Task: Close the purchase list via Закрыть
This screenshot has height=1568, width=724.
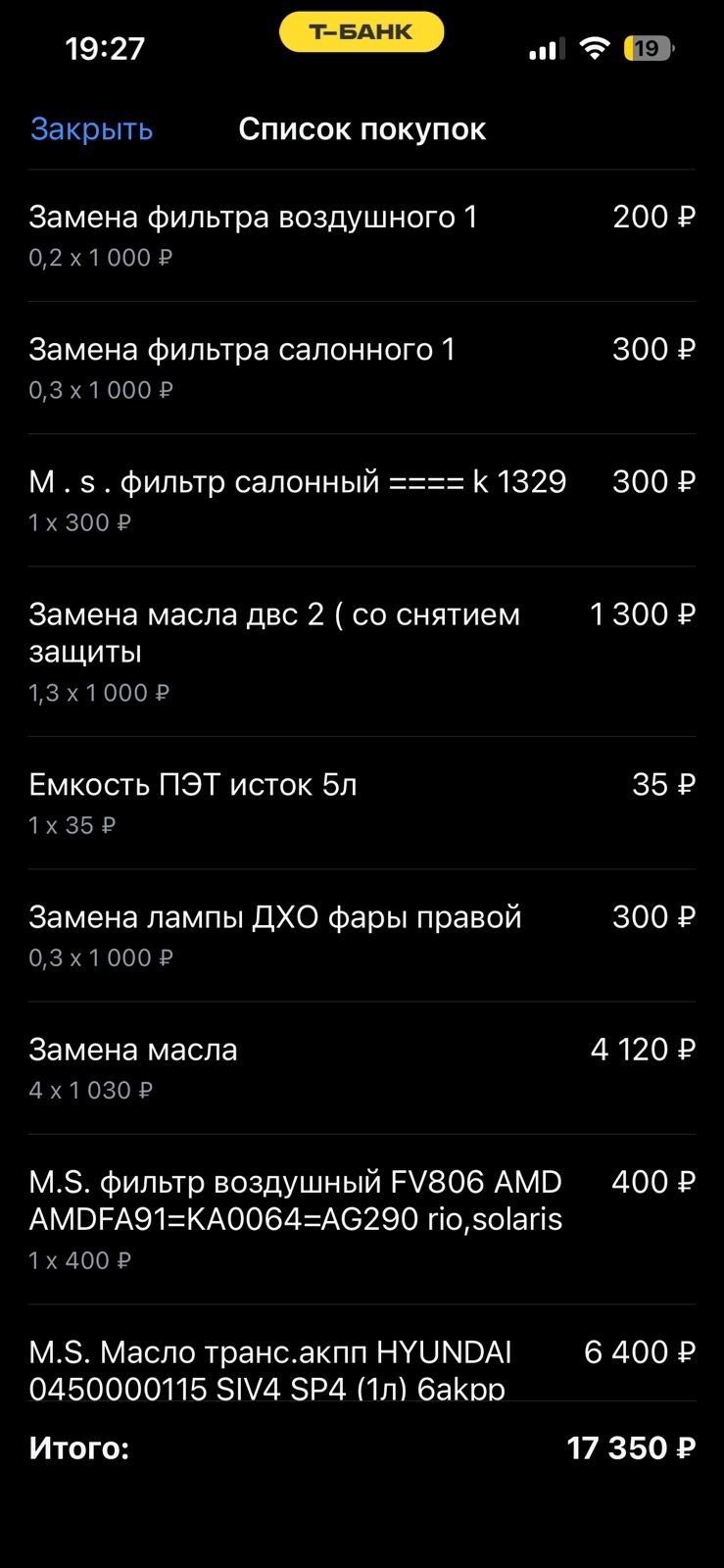Action: [x=92, y=129]
